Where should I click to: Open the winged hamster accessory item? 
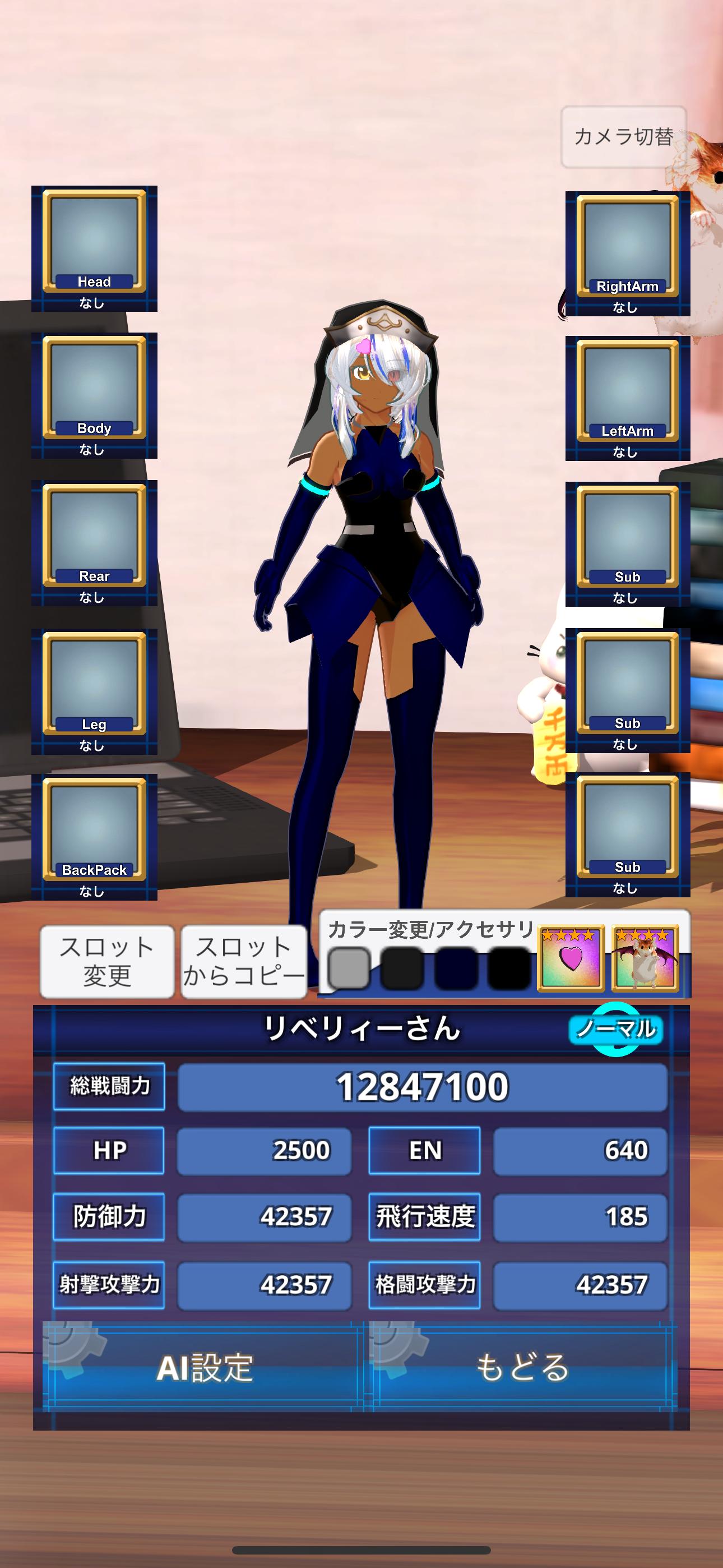coord(645,958)
